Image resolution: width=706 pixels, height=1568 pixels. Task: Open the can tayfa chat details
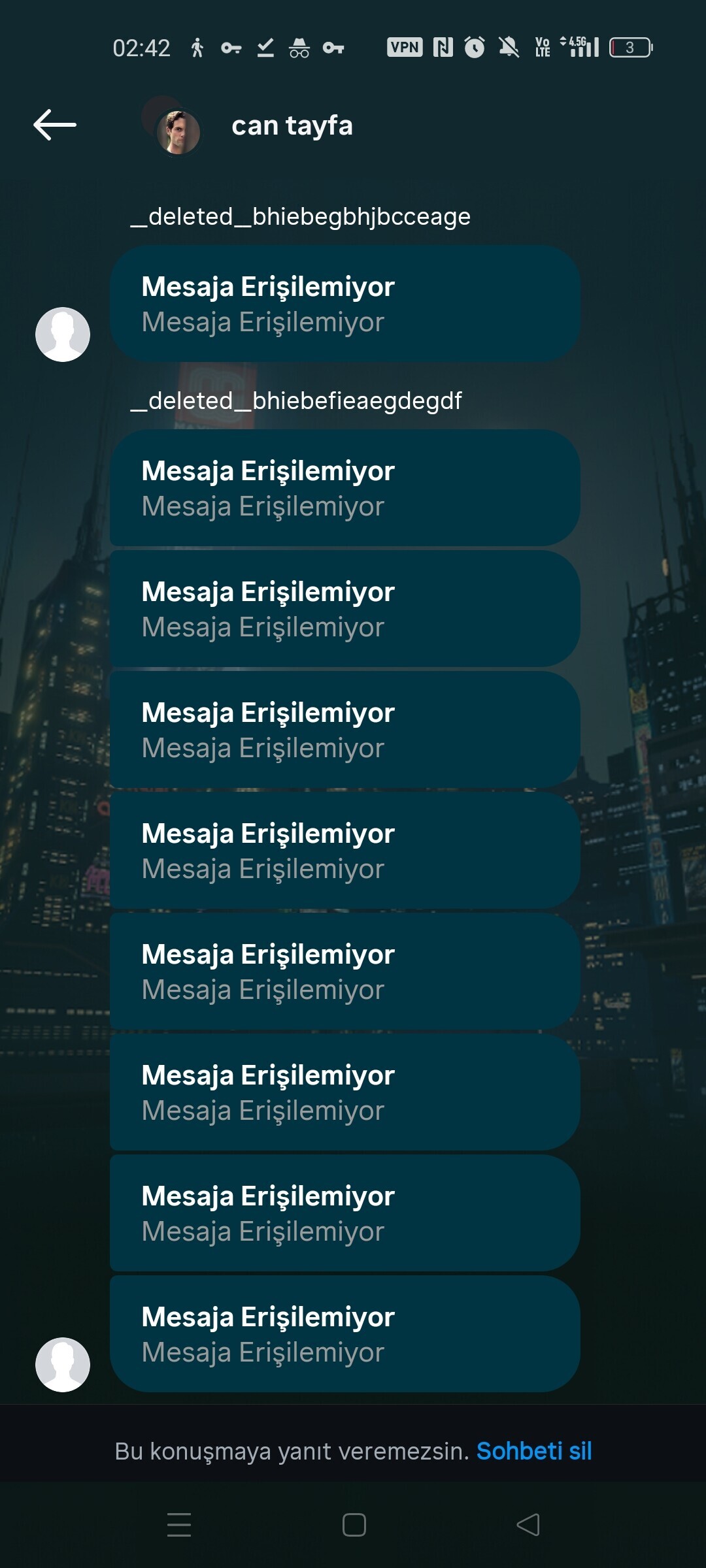point(292,125)
